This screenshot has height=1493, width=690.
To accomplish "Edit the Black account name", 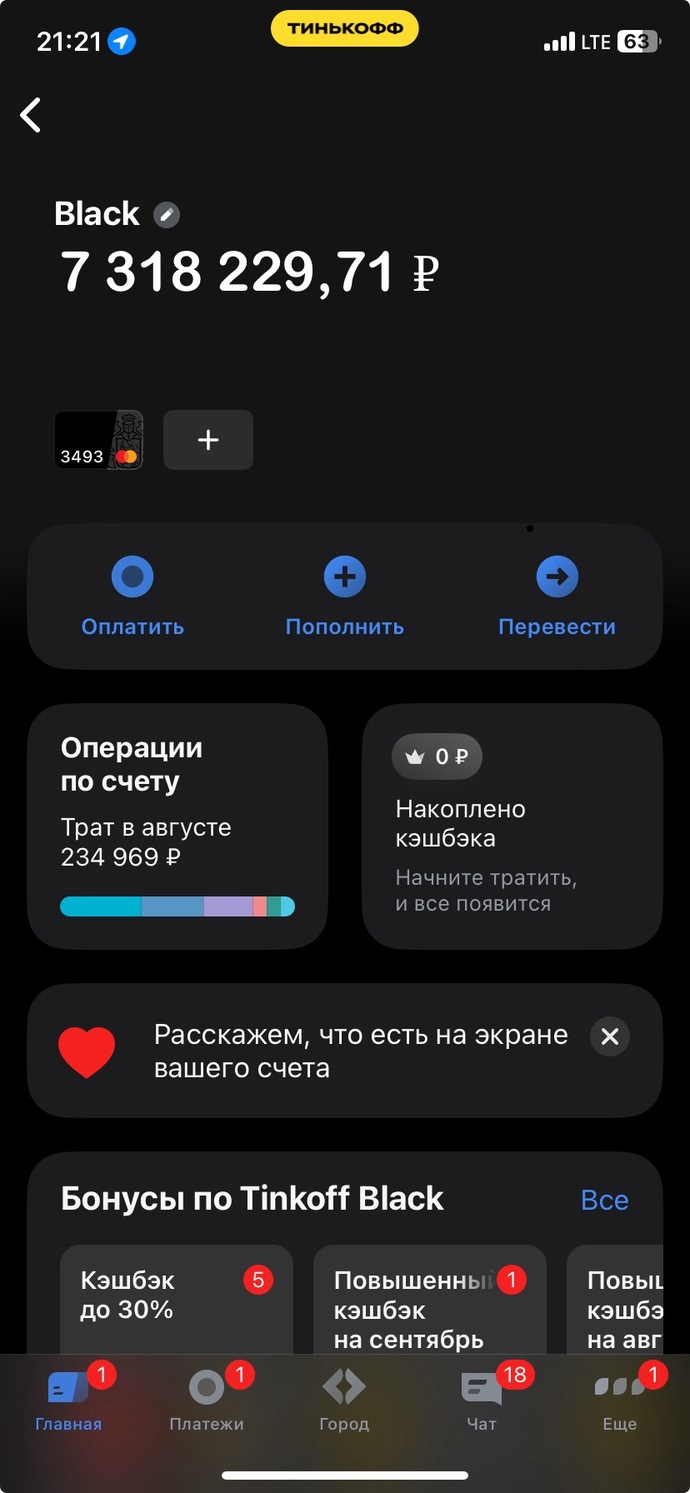I will pyautogui.click(x=167, y=214).
